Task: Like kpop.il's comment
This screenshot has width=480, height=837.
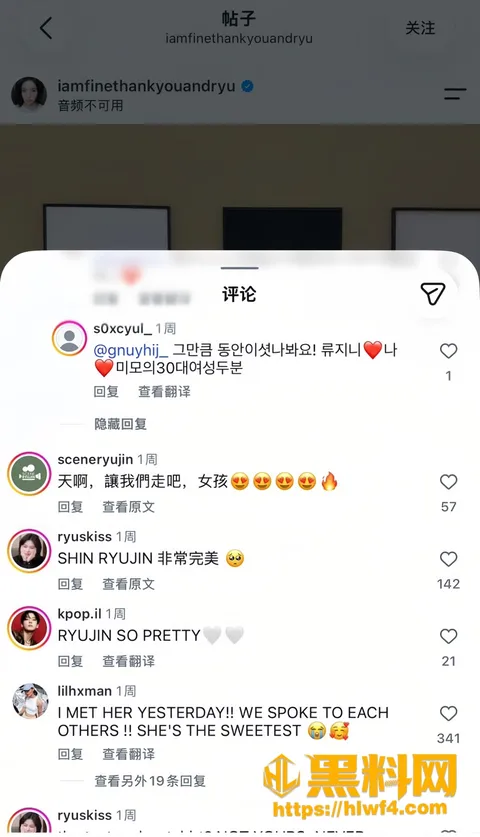Action: (x=448, y=636)
